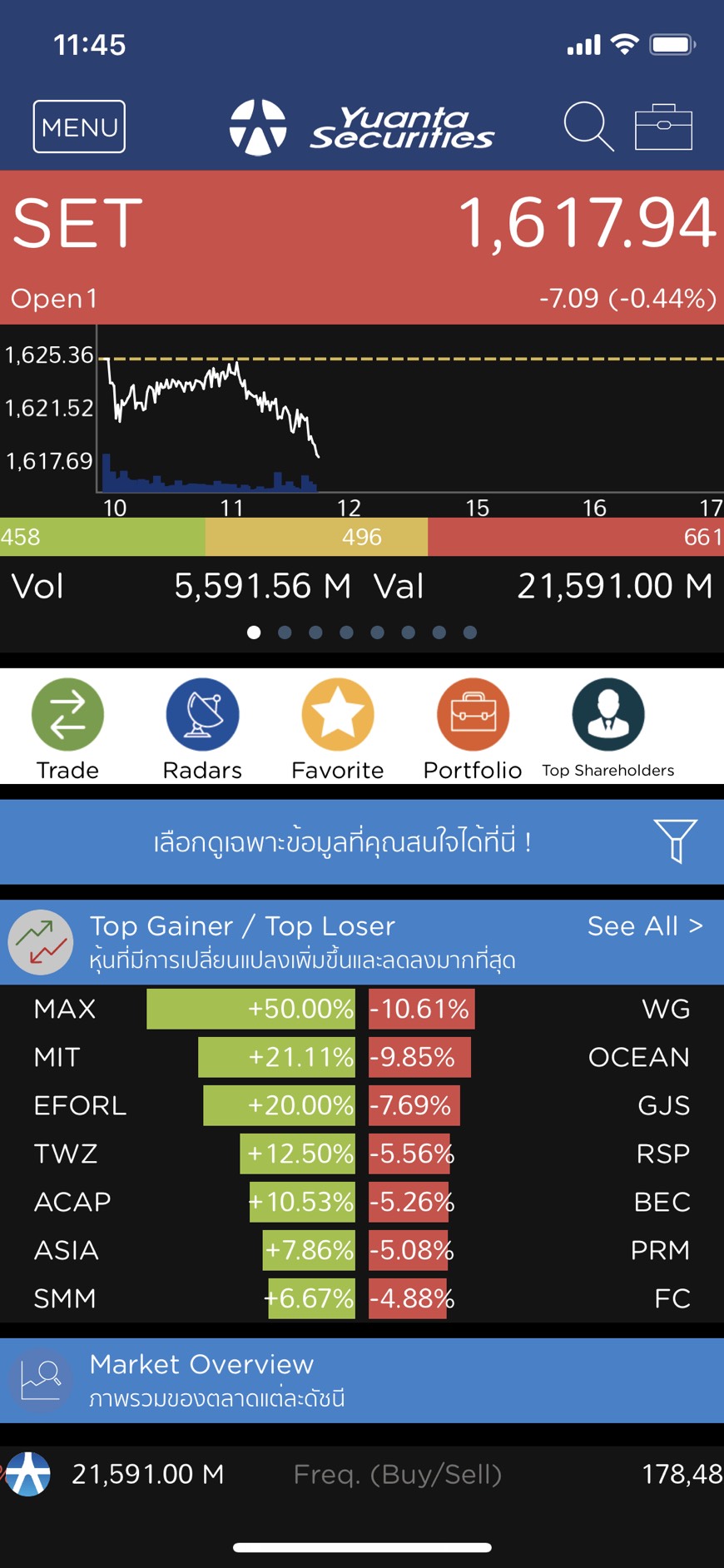View Top Shareholders
The image size is (724, 1568).
point(608,729)
